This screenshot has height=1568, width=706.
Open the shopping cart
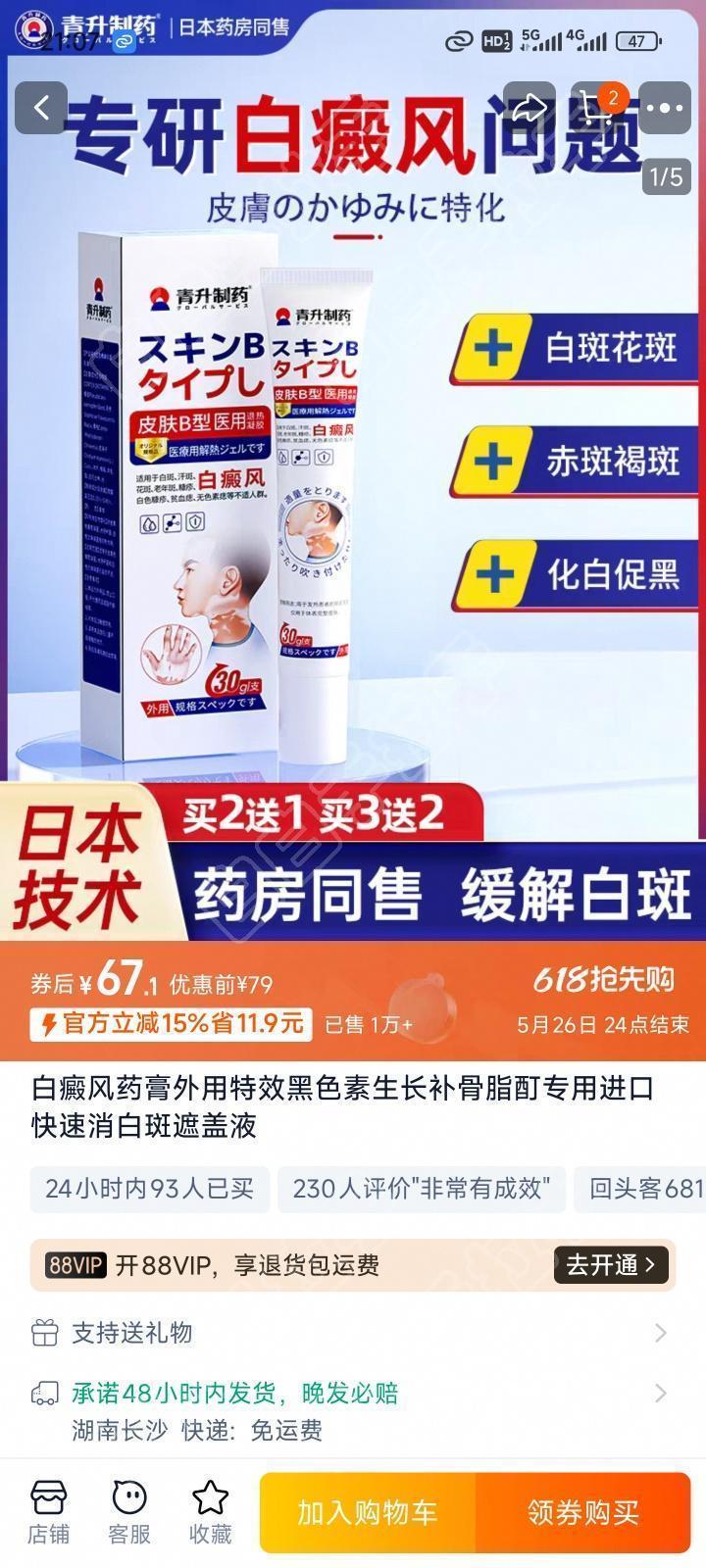point(597,106)
